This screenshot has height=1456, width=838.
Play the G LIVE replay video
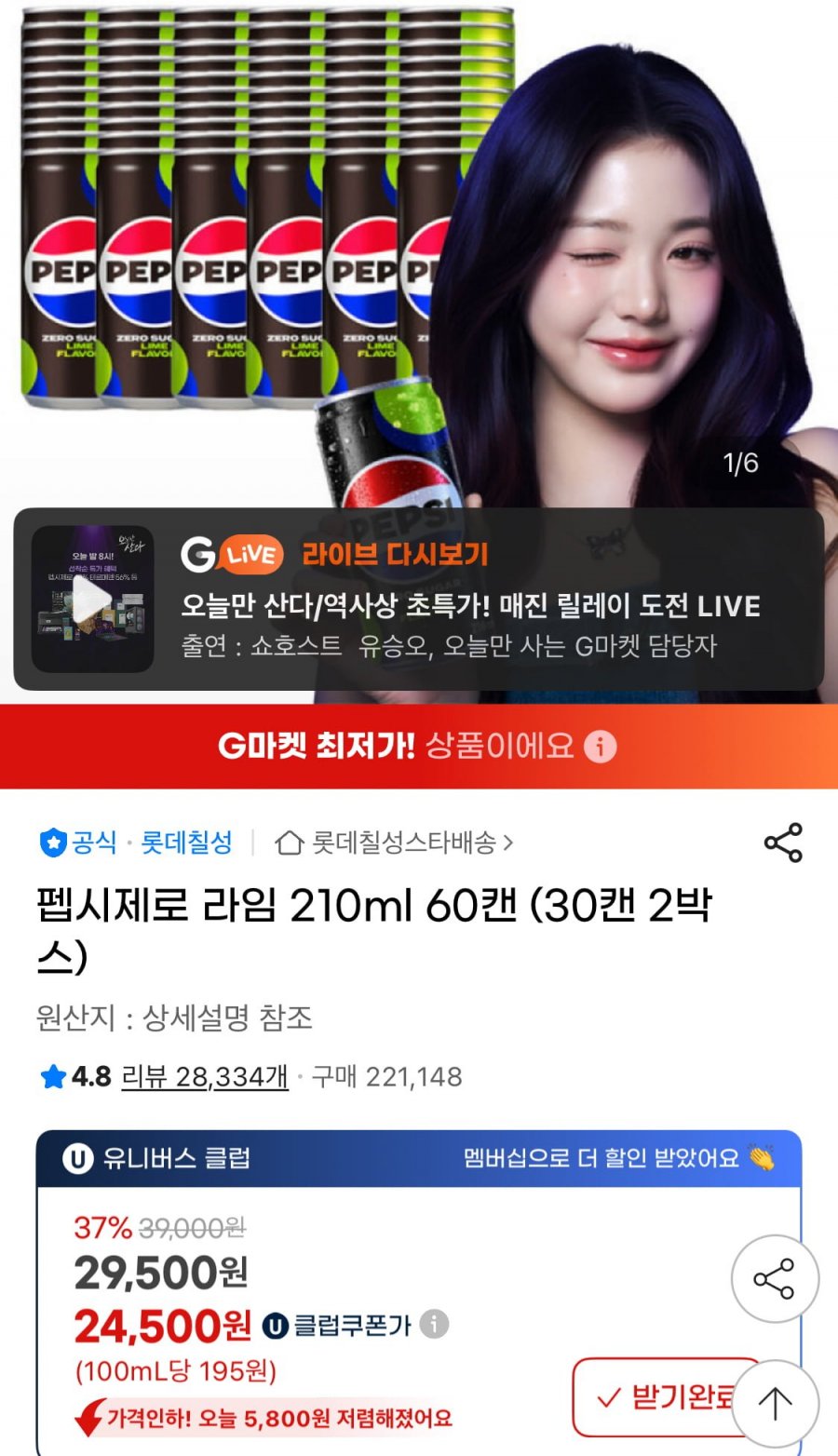click(92, 600)
